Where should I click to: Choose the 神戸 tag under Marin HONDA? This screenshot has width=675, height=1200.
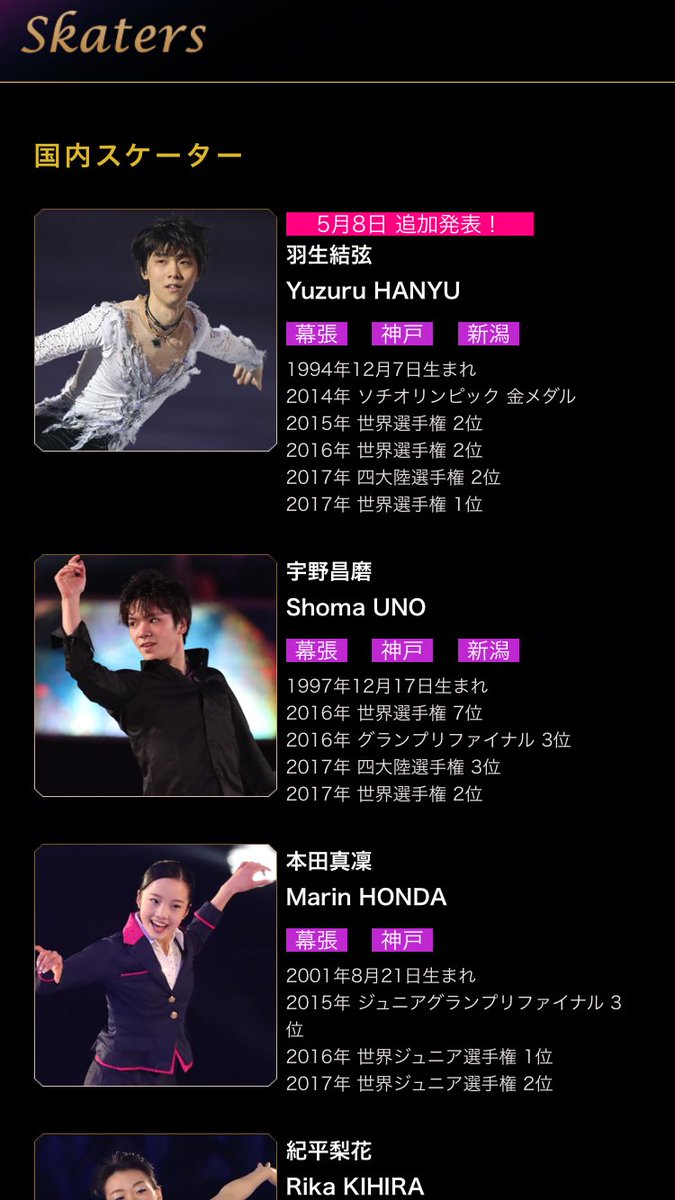click(x=402, y=940)
